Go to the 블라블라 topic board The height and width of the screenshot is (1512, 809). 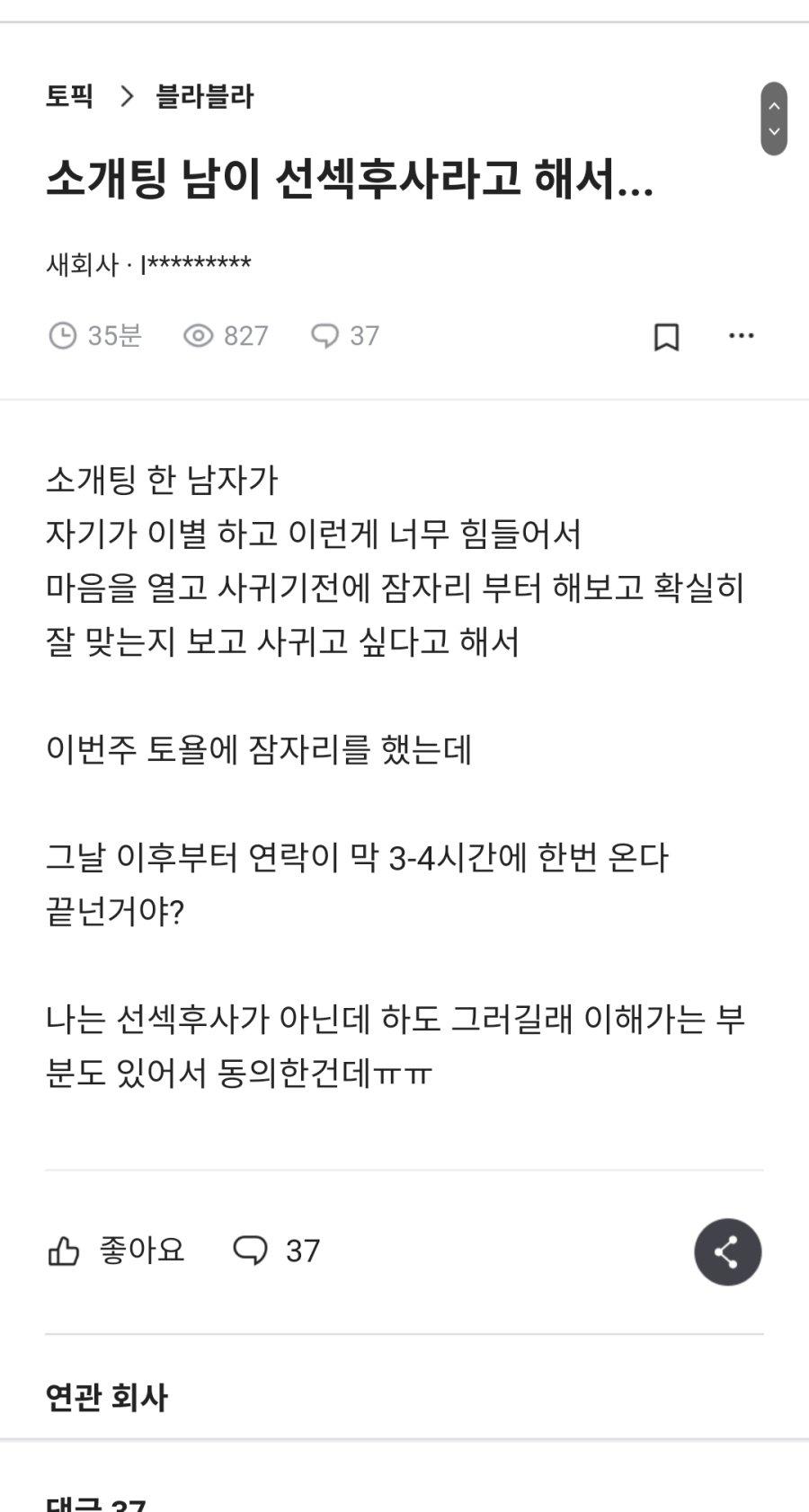205,96
